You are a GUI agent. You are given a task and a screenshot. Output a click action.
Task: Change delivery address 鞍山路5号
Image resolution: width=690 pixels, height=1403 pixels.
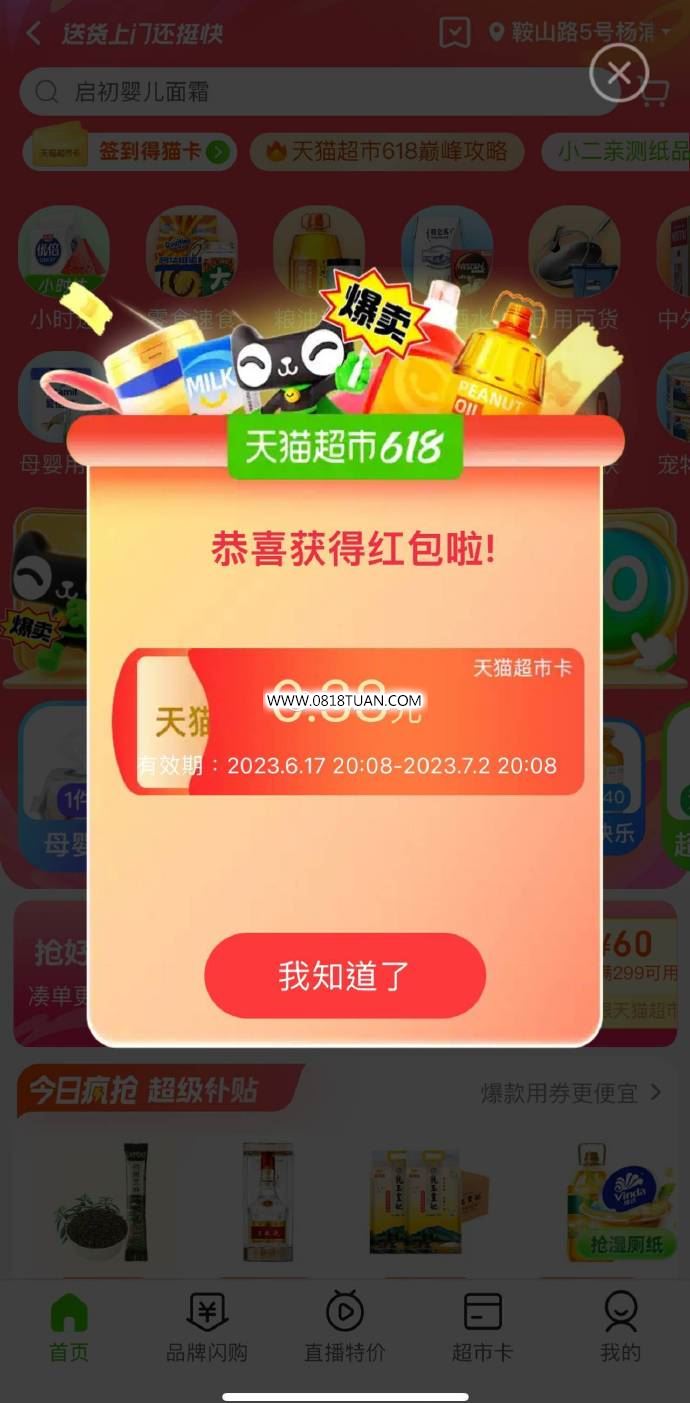(x=580, y=33)
